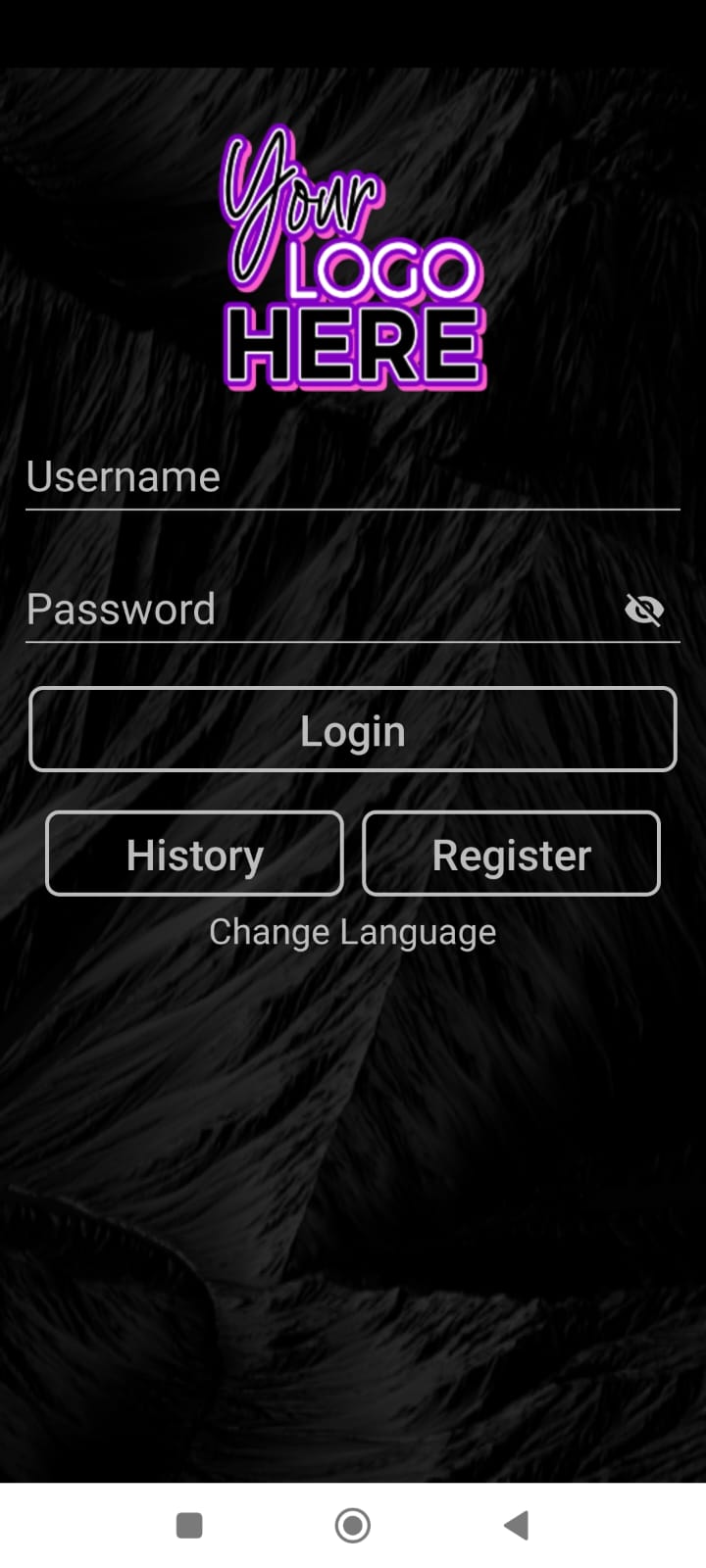Viewport: 706px width, 1568px height.
Task: Open recent apps from the navigation bar
Action: point(189,1525)
